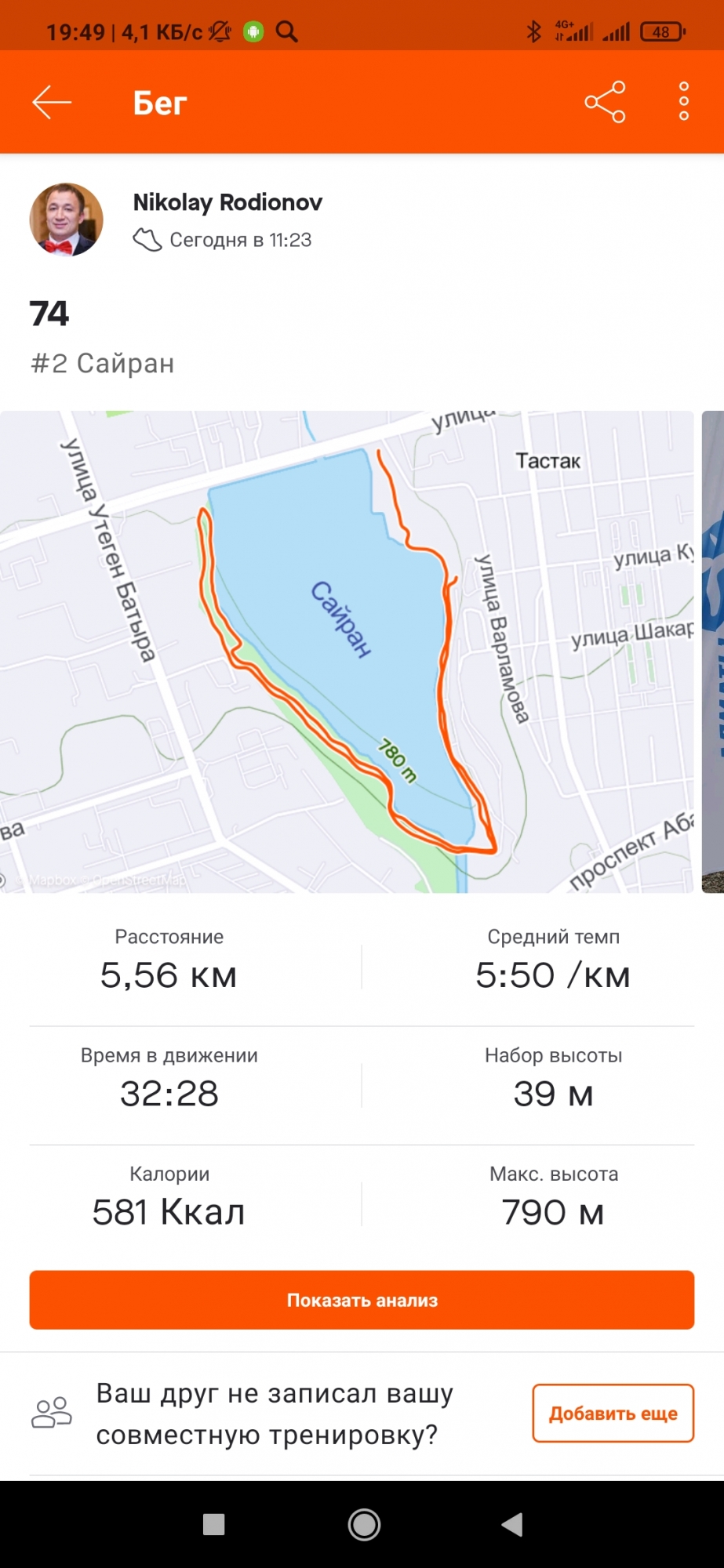Tap the Добавить еще button
This screenshot has width=724, height=1568.
[x=613, y=1413]
